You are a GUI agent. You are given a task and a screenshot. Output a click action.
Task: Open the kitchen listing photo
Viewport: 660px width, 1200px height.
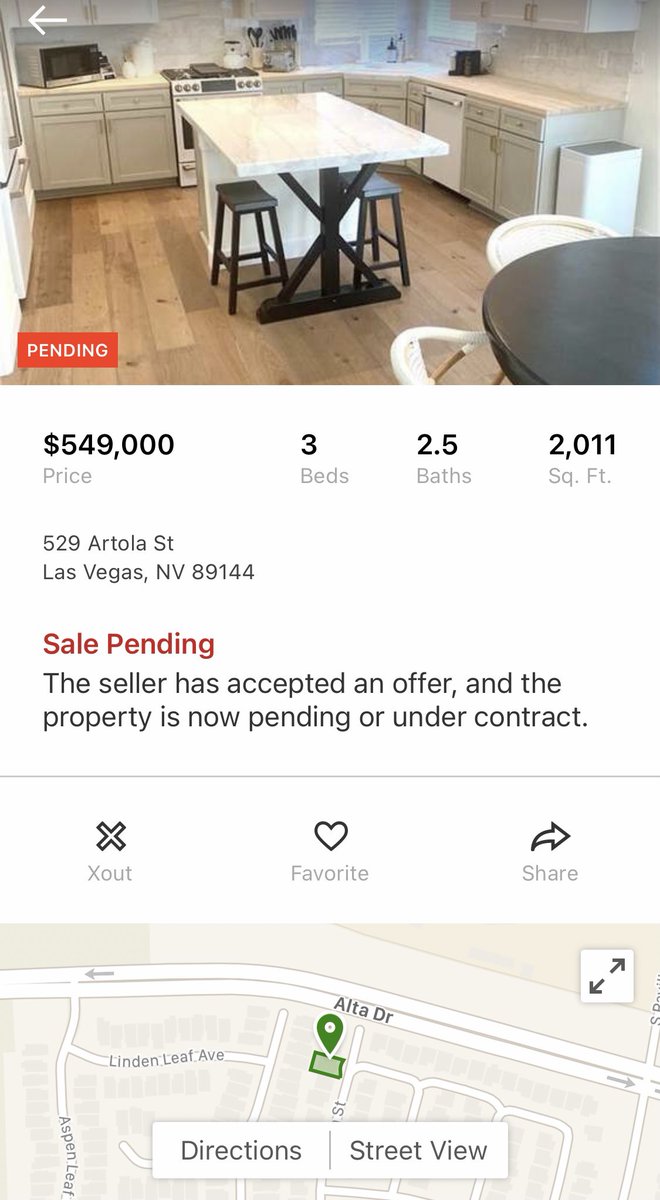tap(330, 200)
